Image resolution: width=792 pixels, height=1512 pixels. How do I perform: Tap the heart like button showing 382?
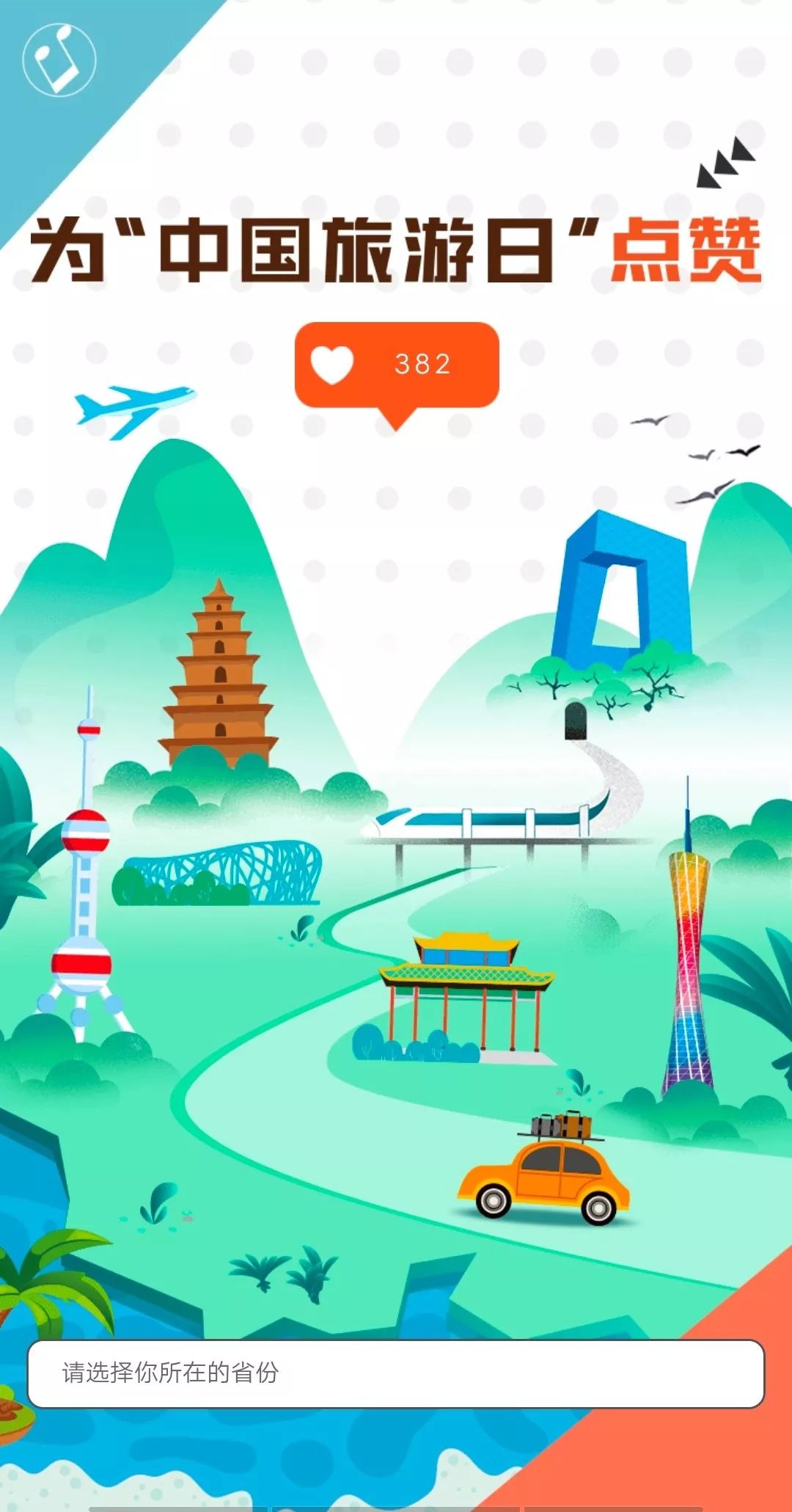point(397,365)
